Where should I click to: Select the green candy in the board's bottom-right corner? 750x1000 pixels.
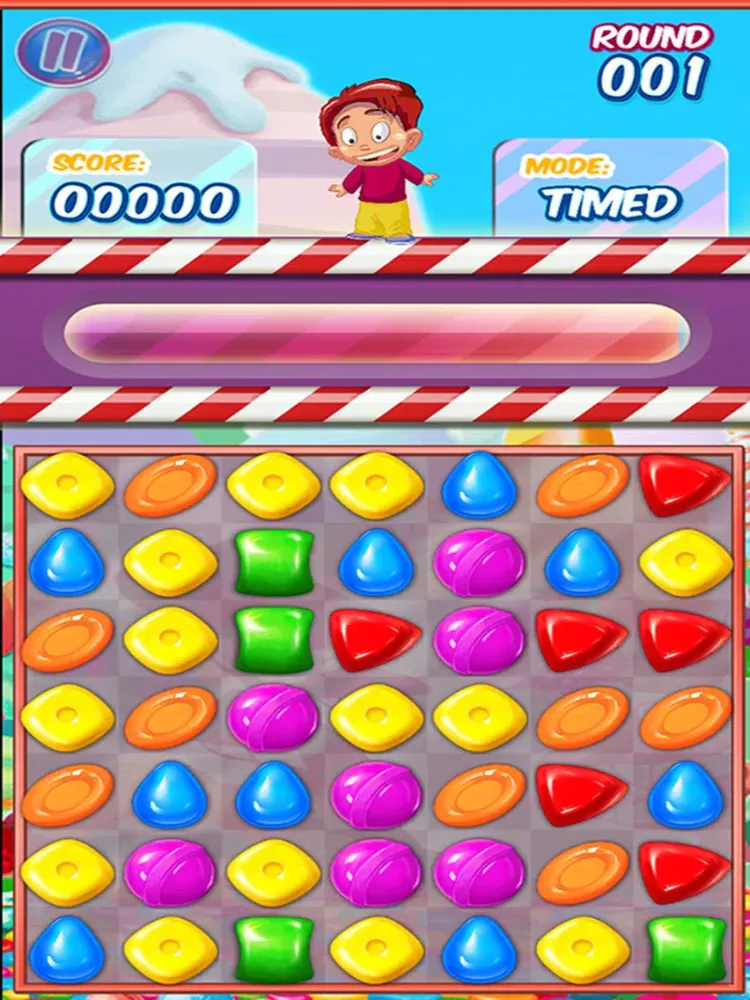(x=685, y=948)
